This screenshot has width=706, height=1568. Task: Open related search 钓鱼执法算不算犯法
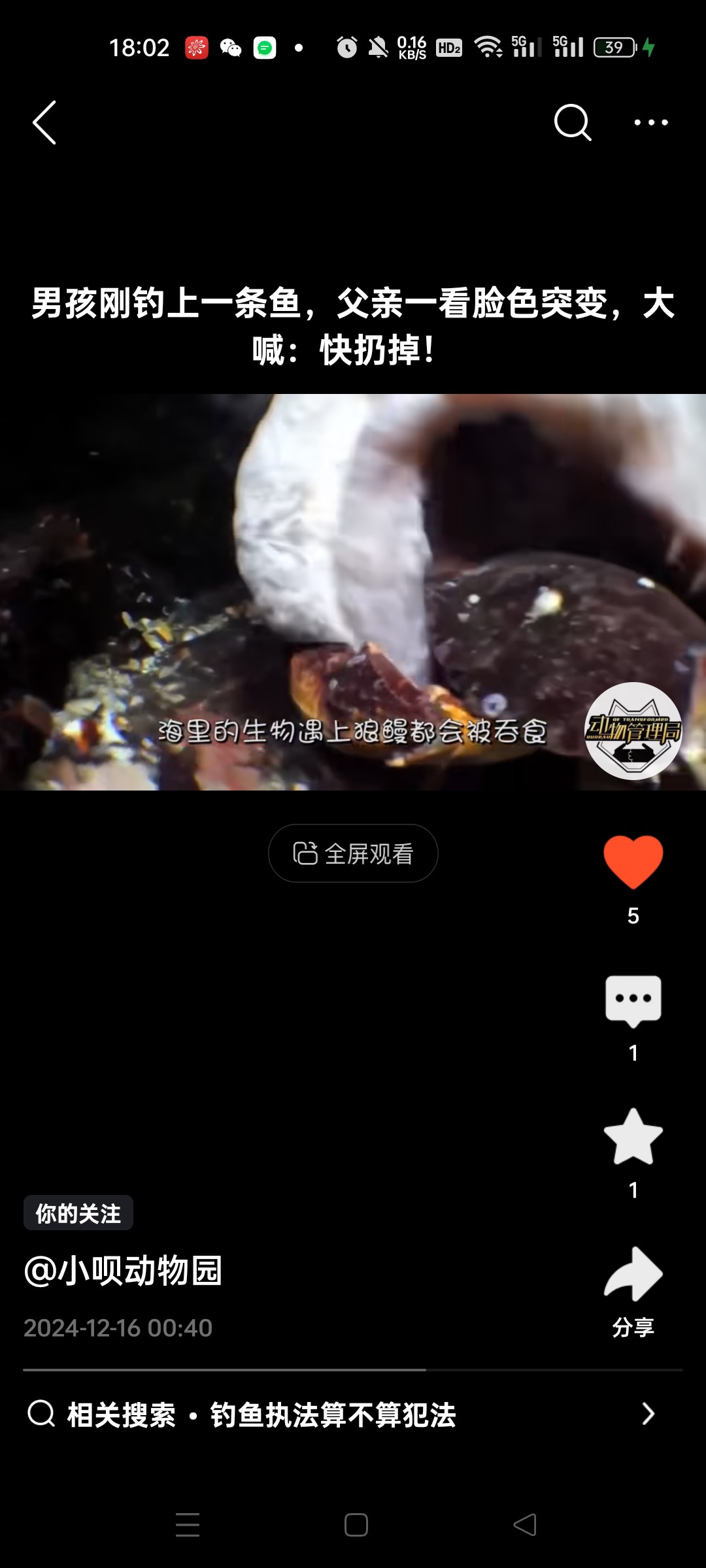[333, 1414]
